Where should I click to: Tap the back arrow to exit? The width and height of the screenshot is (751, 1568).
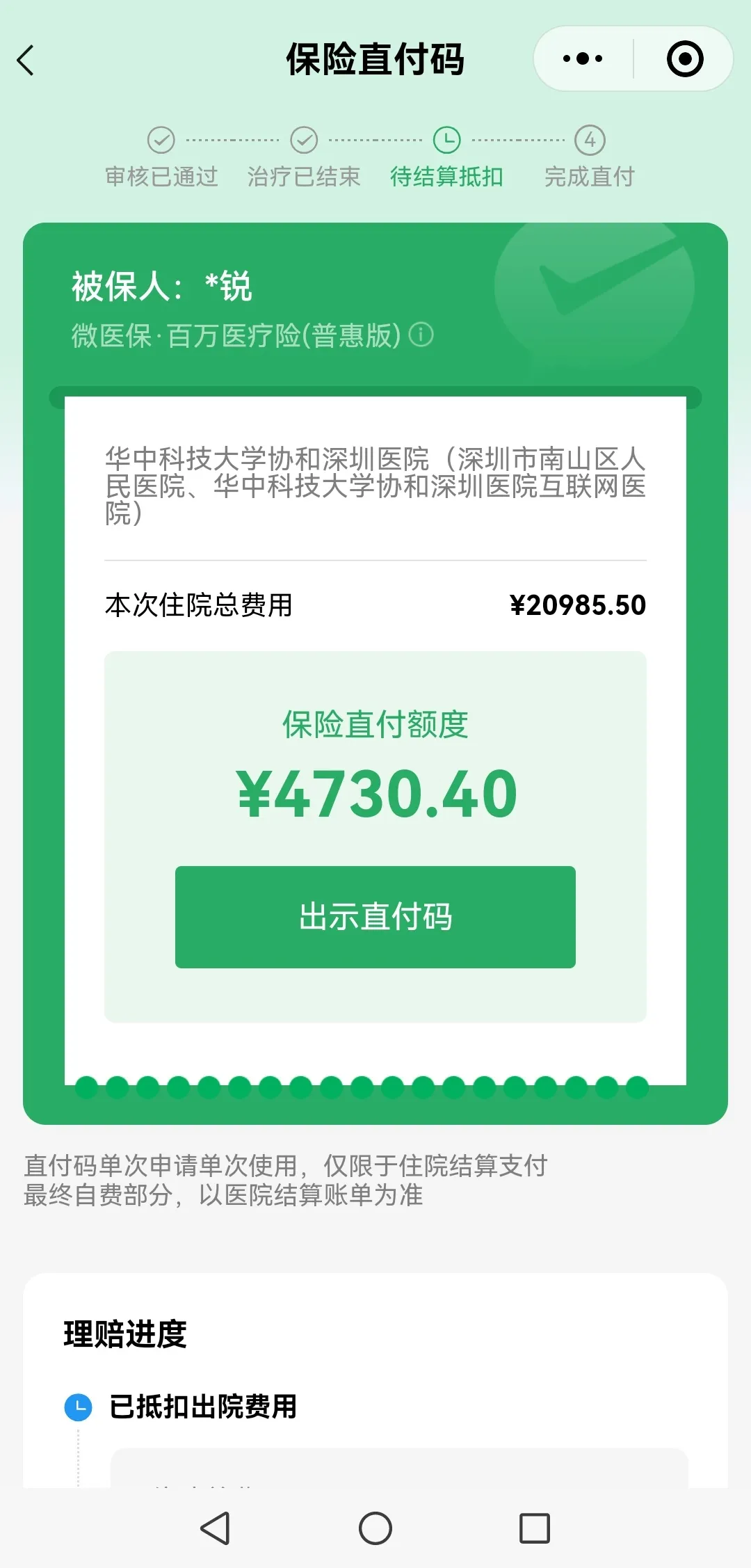(26, 61)
